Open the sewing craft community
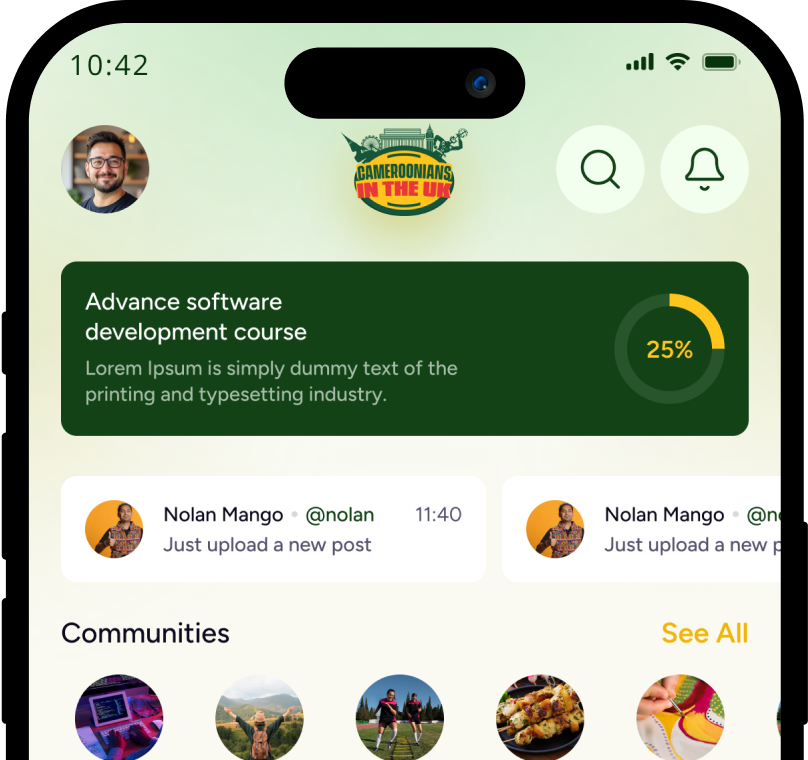The width and height of the screenshot is (808, 760). coord(680,717)
